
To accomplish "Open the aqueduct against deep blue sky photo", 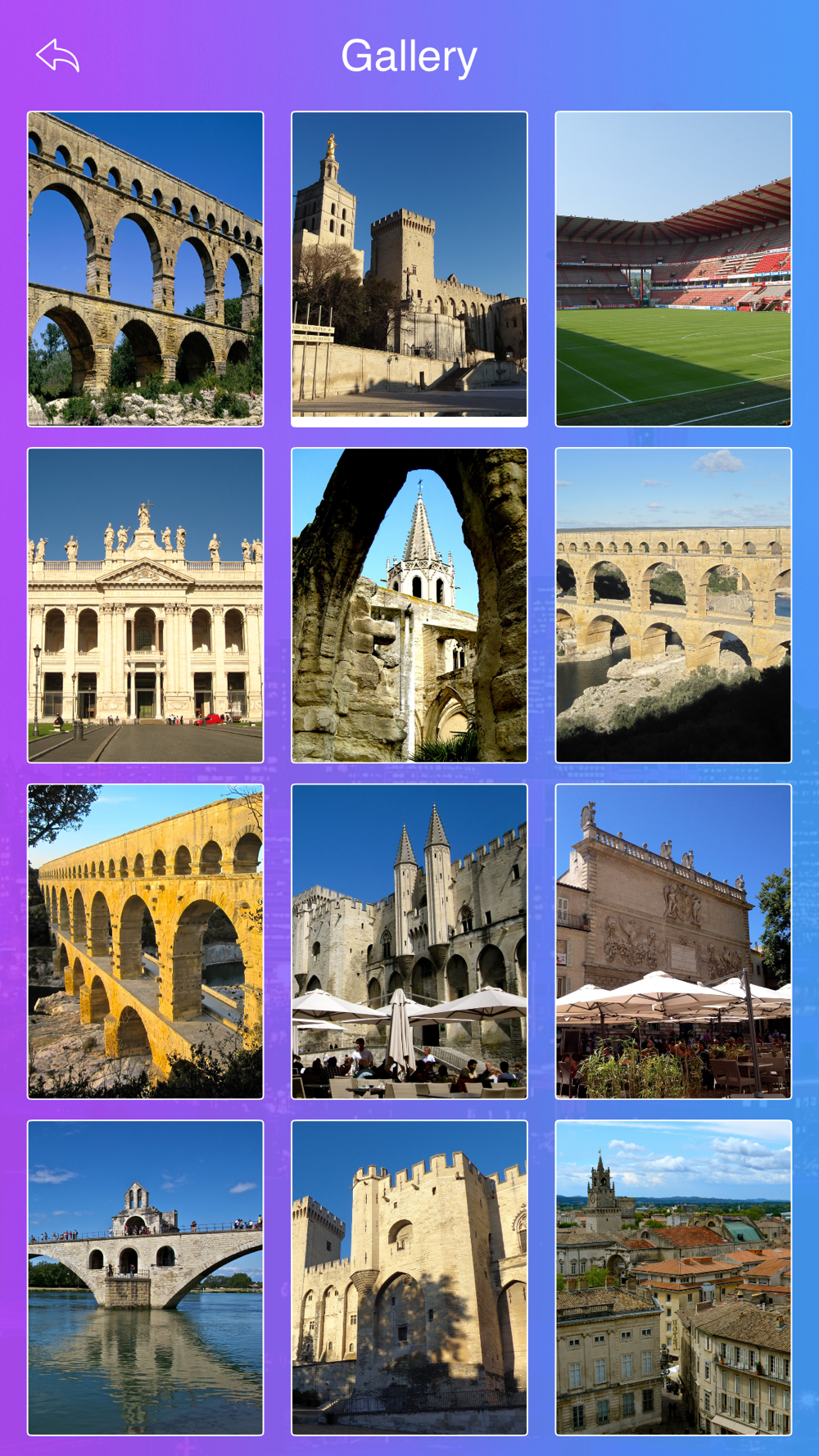I will (x=146, y=269).
